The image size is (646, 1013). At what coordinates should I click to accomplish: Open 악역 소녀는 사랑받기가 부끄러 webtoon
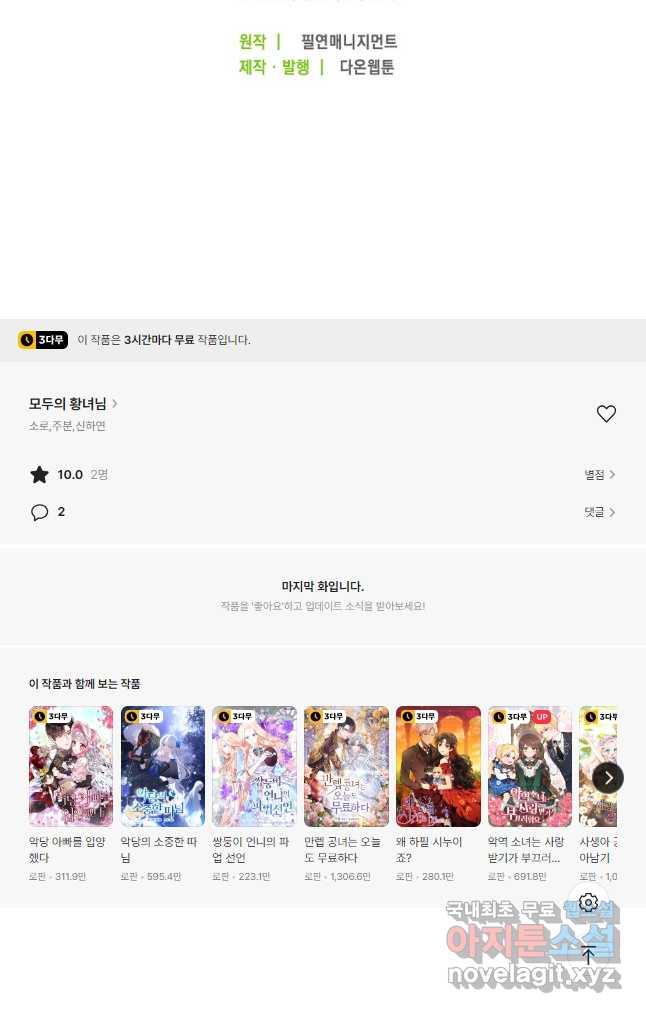coord(529,767)
